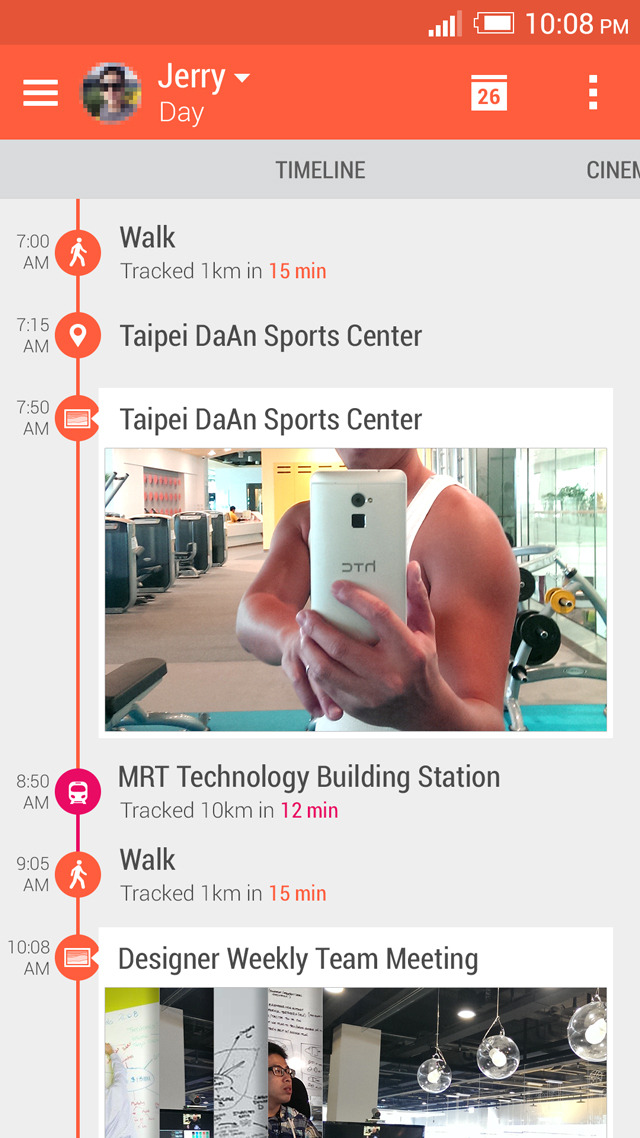Open the hamburger drawer menu

[41, 93]
